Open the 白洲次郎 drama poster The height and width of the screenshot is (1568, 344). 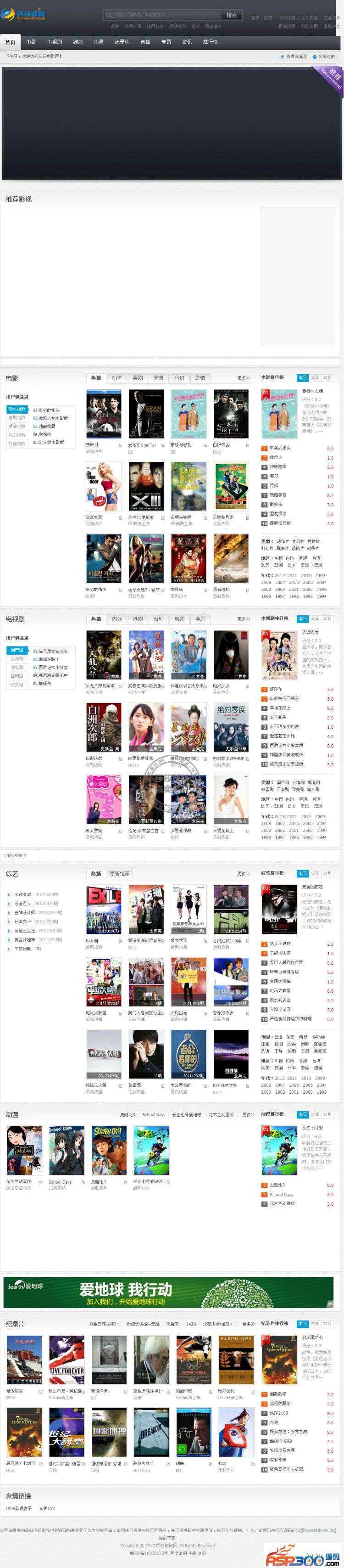(103, 727)
